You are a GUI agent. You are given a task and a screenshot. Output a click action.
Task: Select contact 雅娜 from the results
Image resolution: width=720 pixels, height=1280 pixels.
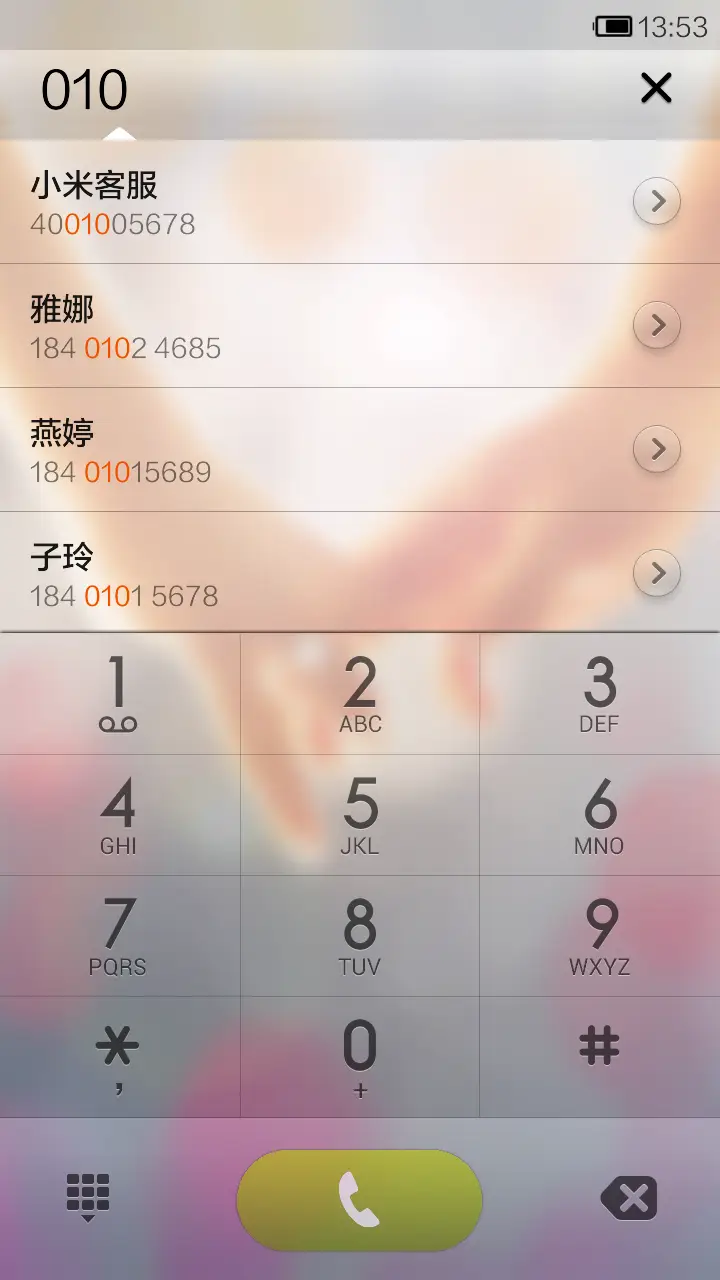click(300, 325)
